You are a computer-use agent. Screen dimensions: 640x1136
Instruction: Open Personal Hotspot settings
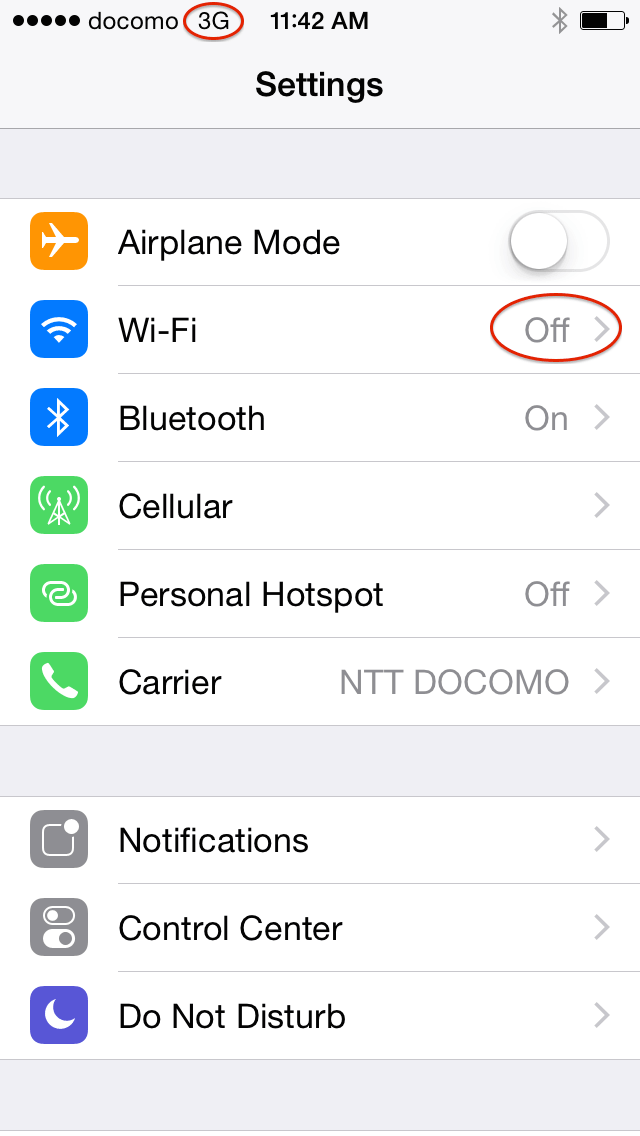[320, 594]
